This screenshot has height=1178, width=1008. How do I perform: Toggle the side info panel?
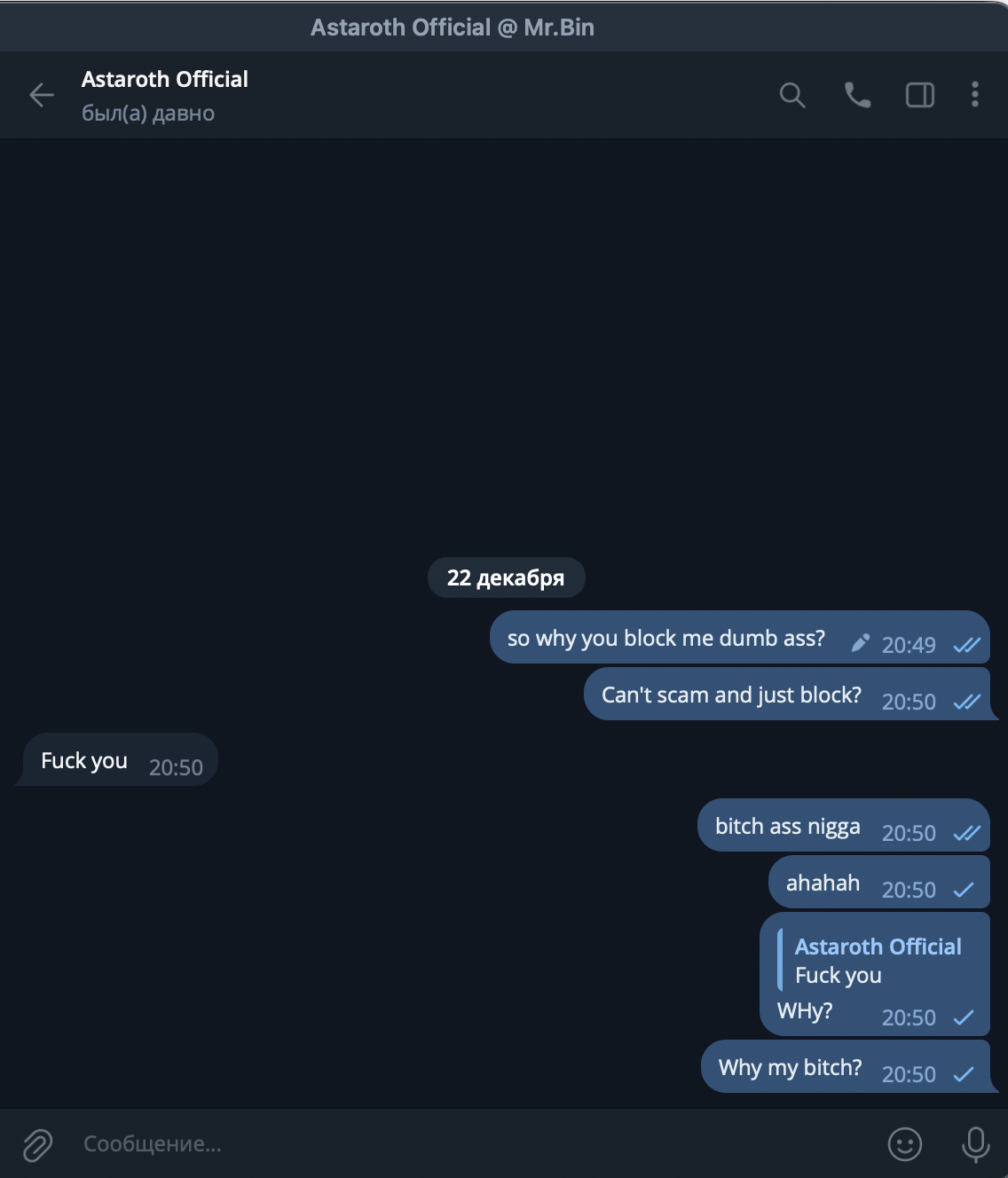point(919,95)
